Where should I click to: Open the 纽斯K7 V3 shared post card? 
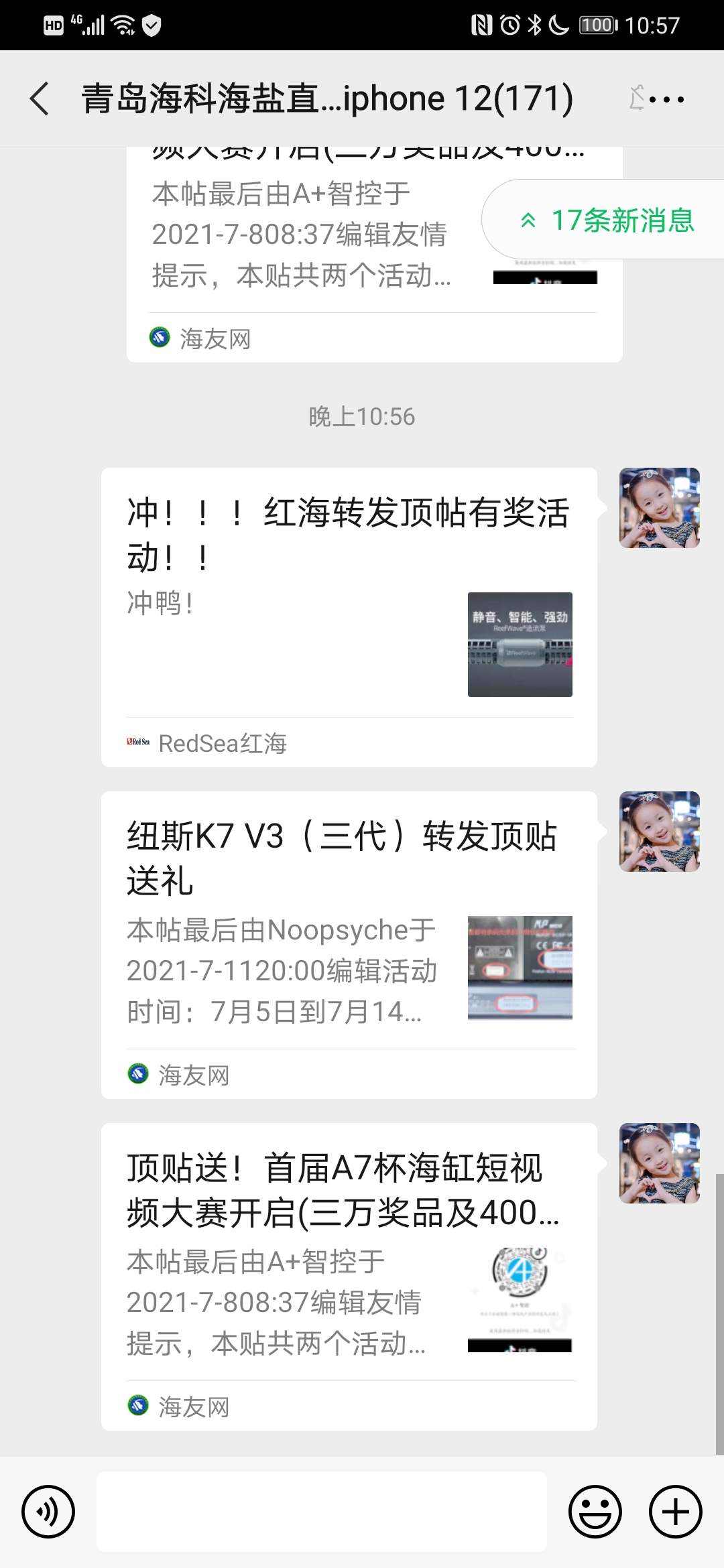coord(349,943)
